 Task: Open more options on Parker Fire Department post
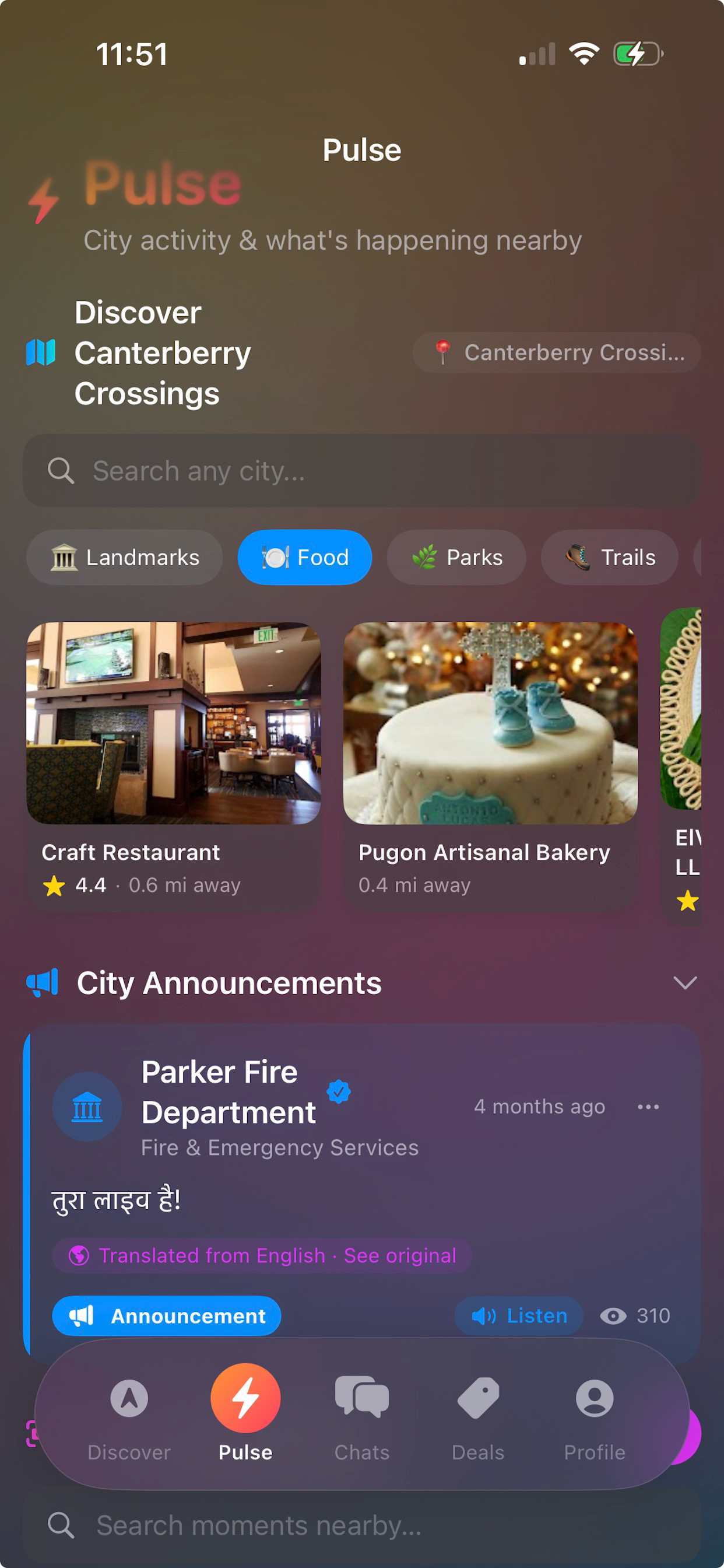(648, 1107)
